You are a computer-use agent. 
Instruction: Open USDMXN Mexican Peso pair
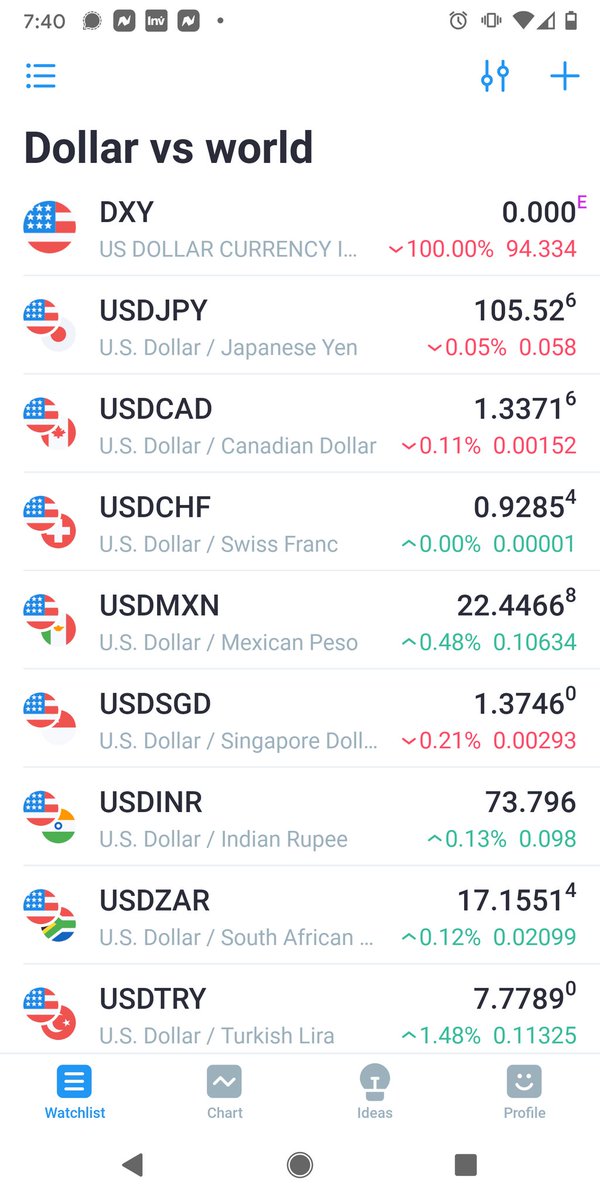[300, 622]
